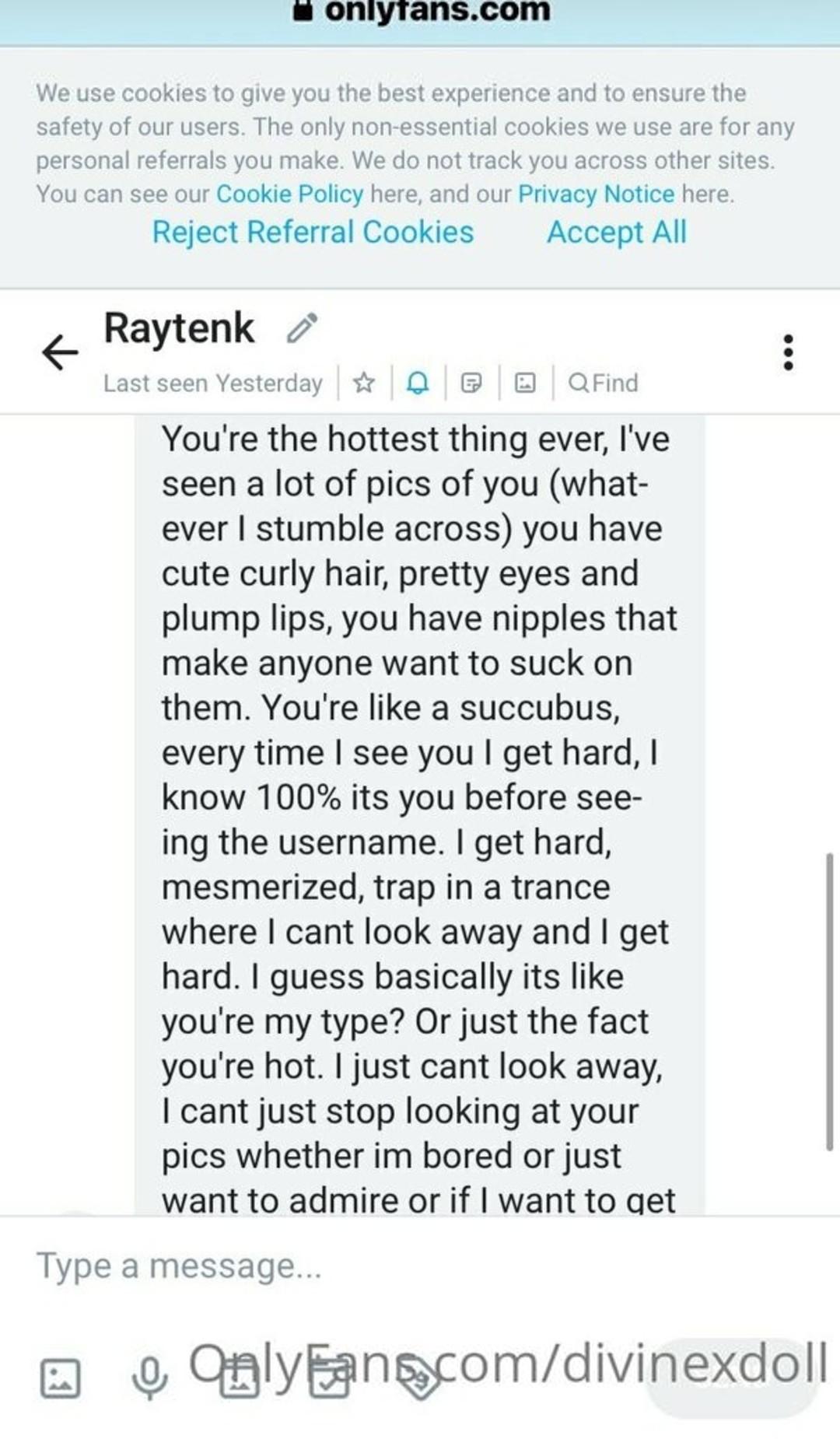This screenshot has height=1439, width=840.
Task: Go back with the arrow beside Raytenk
Action: point(60,352)
